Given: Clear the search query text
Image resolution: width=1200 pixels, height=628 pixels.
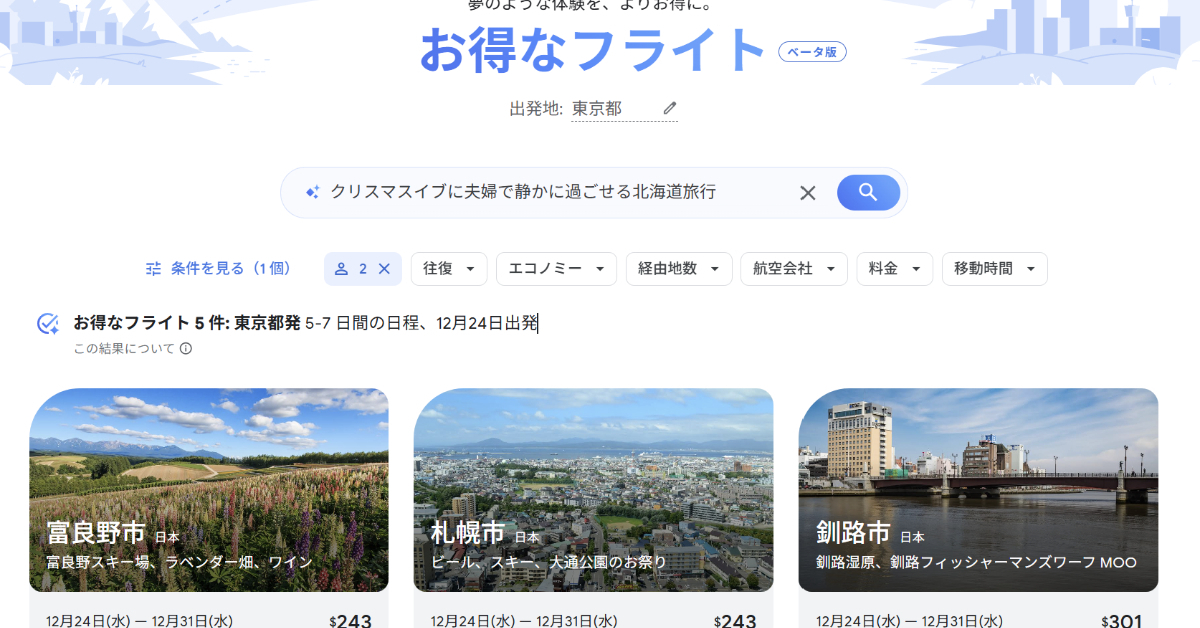Looking at the screenshot, I should [808, 193].
